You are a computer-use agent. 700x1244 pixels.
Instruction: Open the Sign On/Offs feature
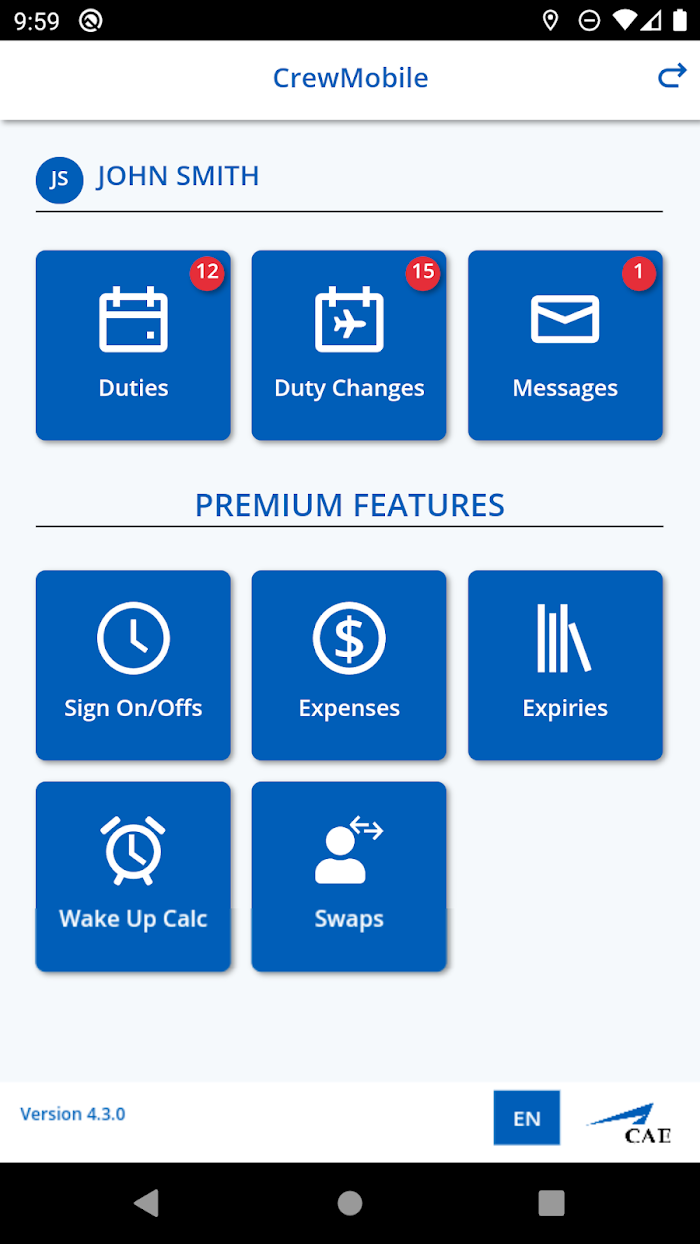pyautogui.click(x=133, y=665)
